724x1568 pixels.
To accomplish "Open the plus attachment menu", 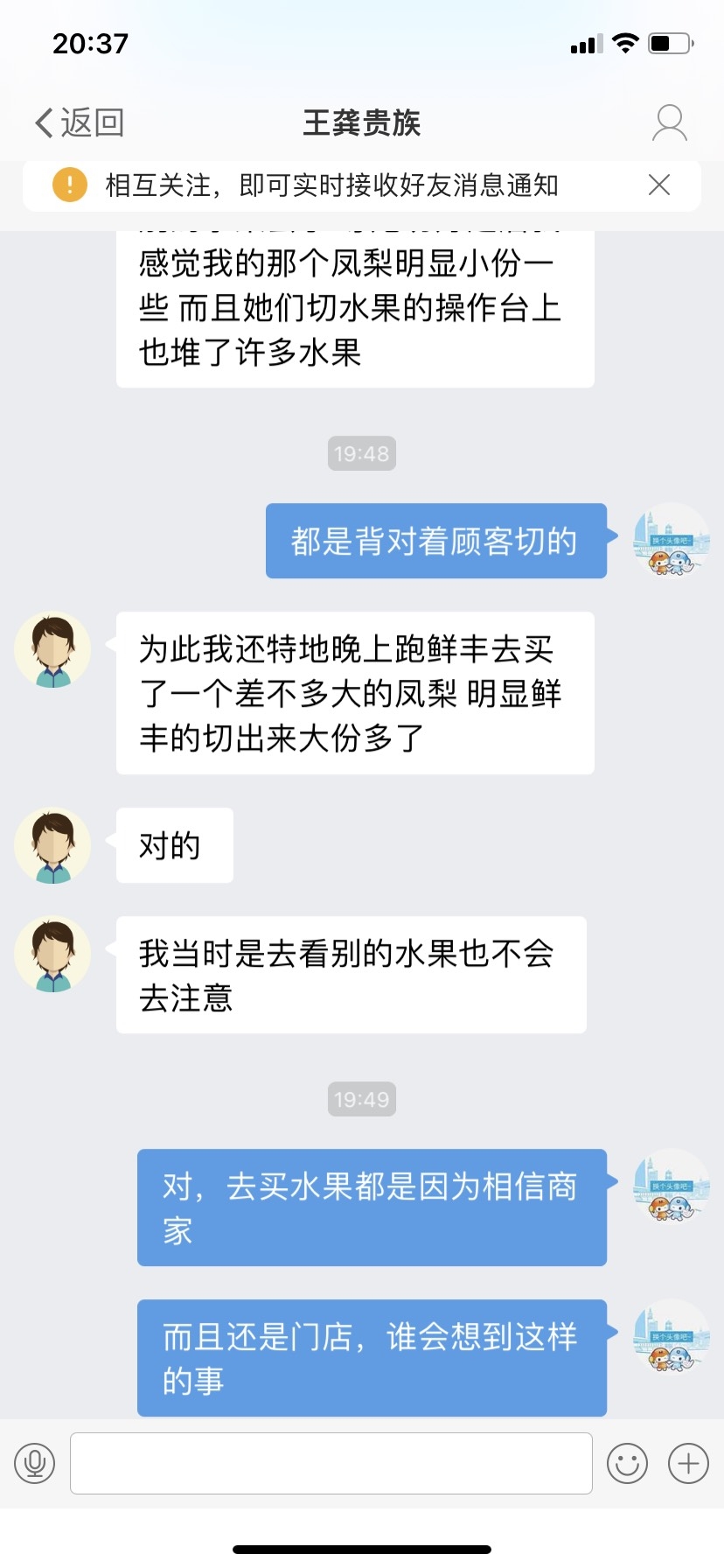I will point(688,1463).
